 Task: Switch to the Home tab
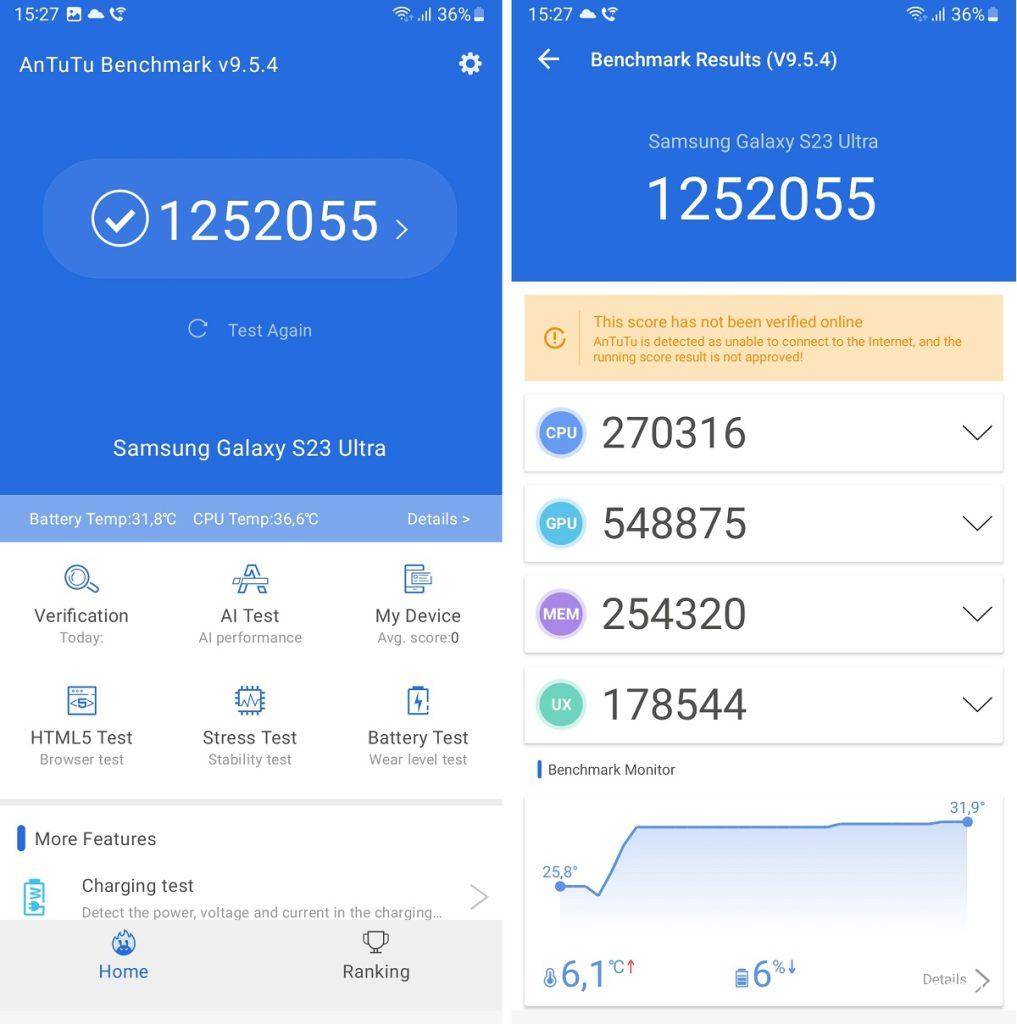(123, 956)
